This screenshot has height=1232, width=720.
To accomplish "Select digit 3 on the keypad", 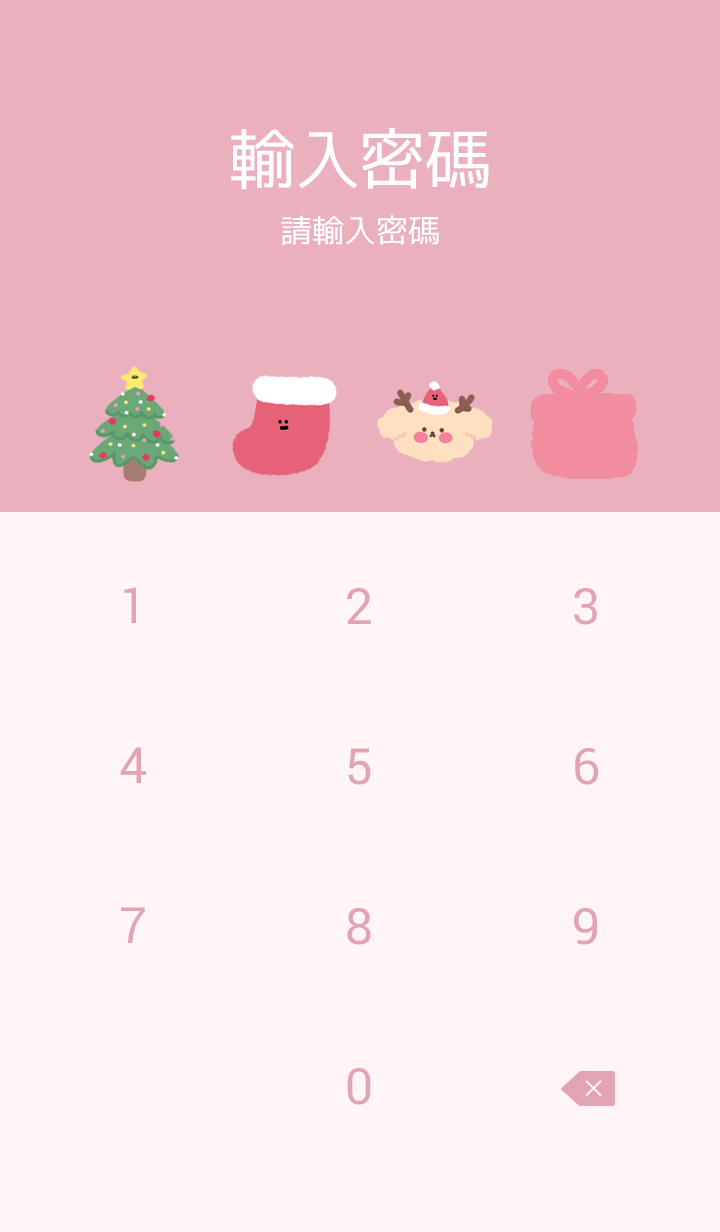I will 586,607.
